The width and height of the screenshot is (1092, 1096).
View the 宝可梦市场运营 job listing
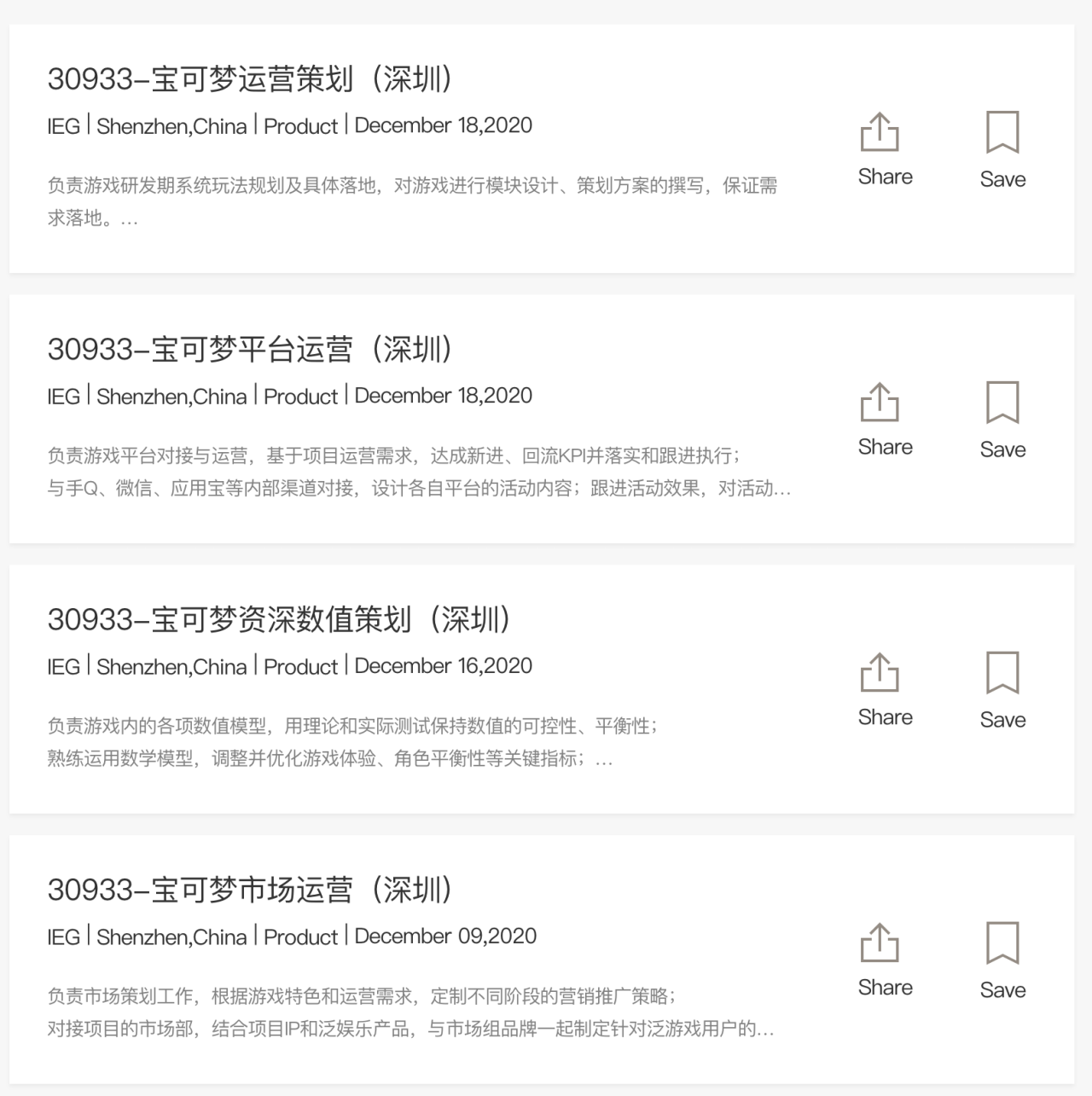249,890
